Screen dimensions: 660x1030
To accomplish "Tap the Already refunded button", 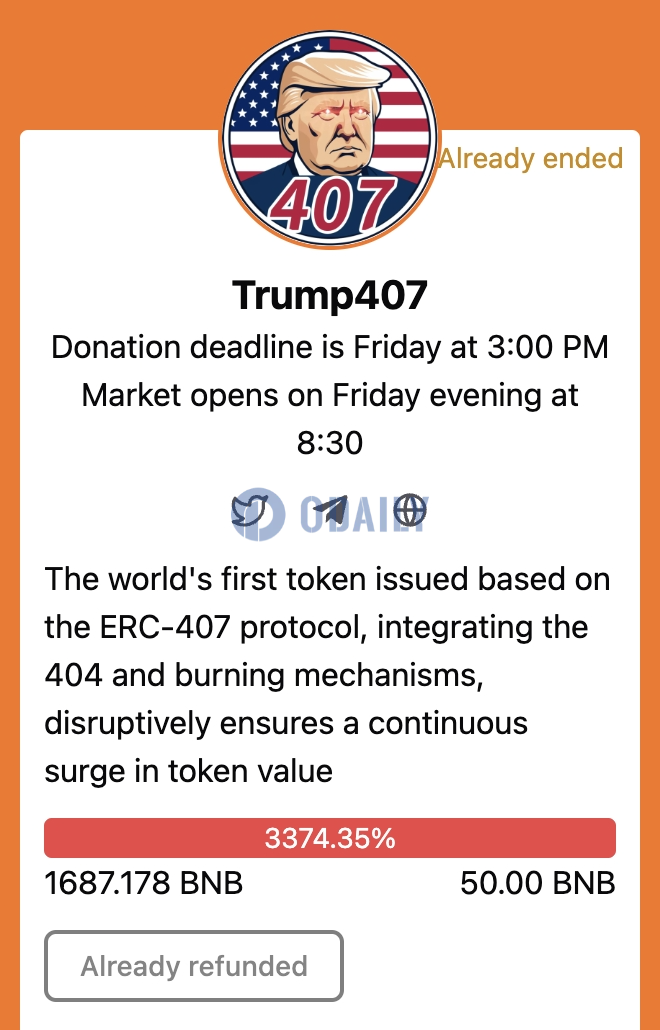I will point(194,966).
